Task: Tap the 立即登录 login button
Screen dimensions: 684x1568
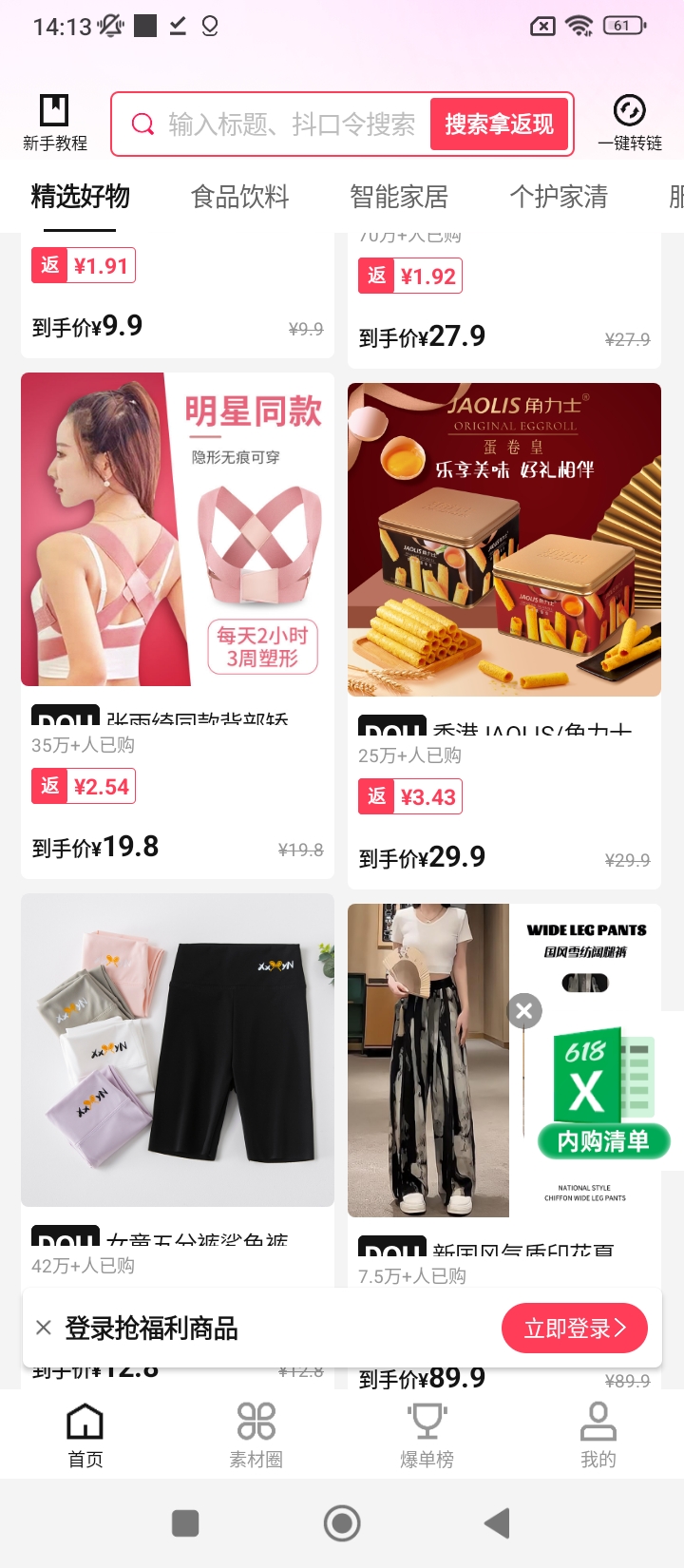Action: tap(574, 1328)
